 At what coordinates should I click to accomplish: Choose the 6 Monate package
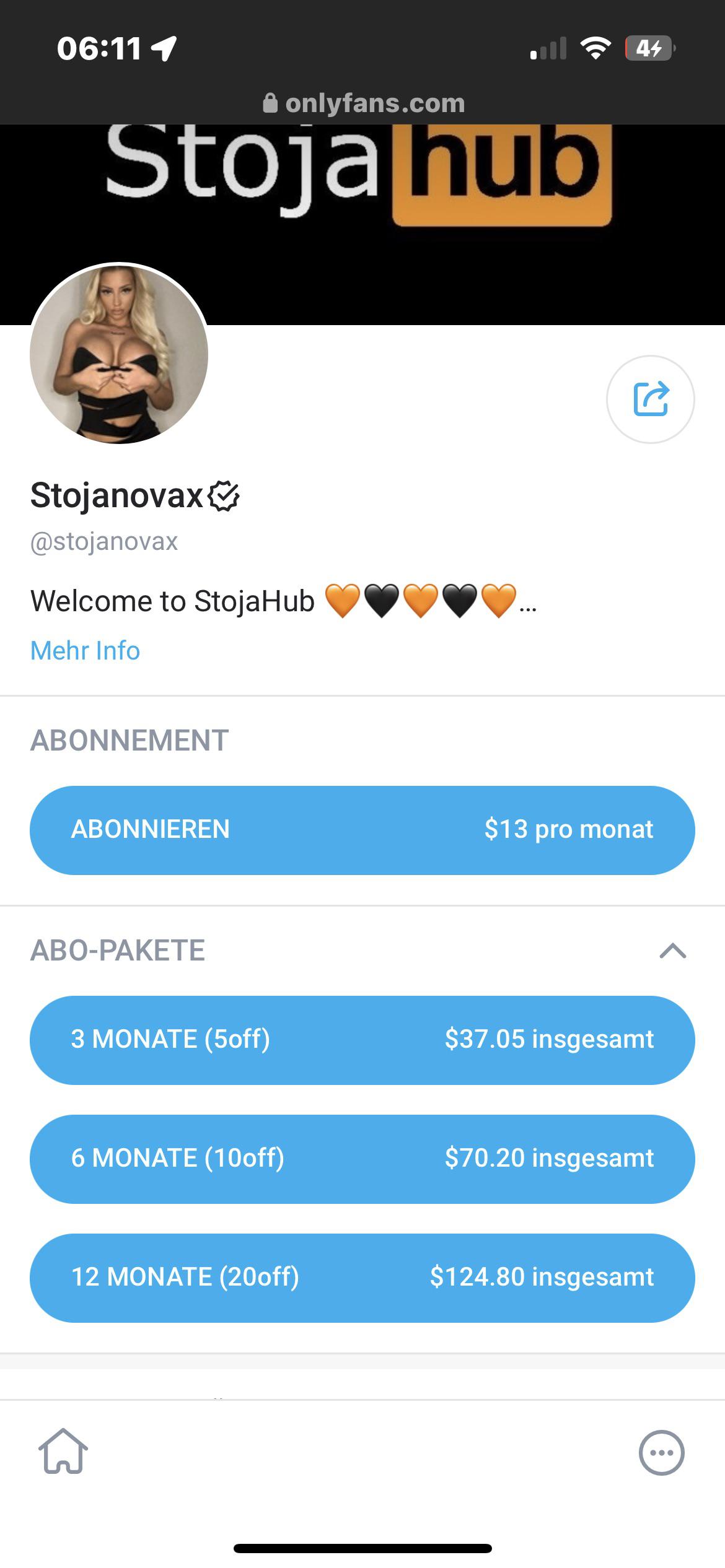coord(362,1159)
